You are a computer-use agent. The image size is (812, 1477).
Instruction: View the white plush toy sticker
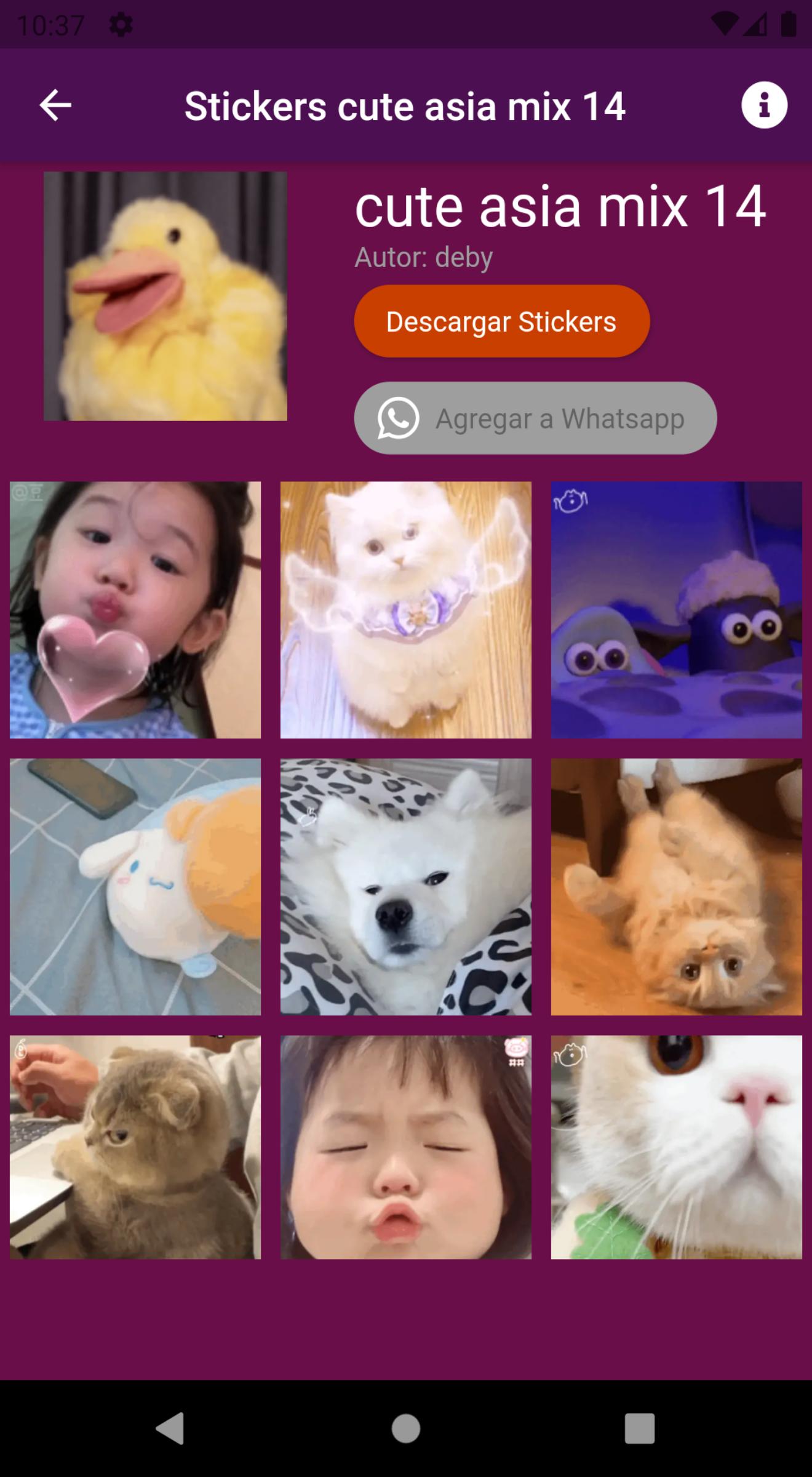point(135,887)
